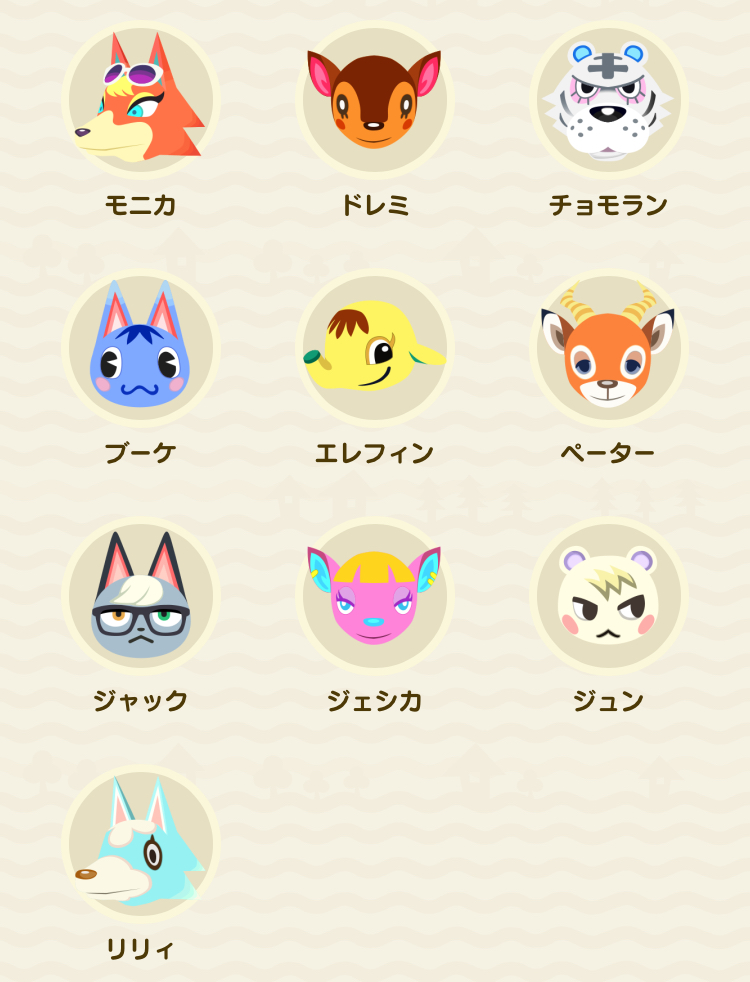This screenshot has height=982, width=750.
Task: Open エレフィン's character details
Action: (x=375, y=348)
